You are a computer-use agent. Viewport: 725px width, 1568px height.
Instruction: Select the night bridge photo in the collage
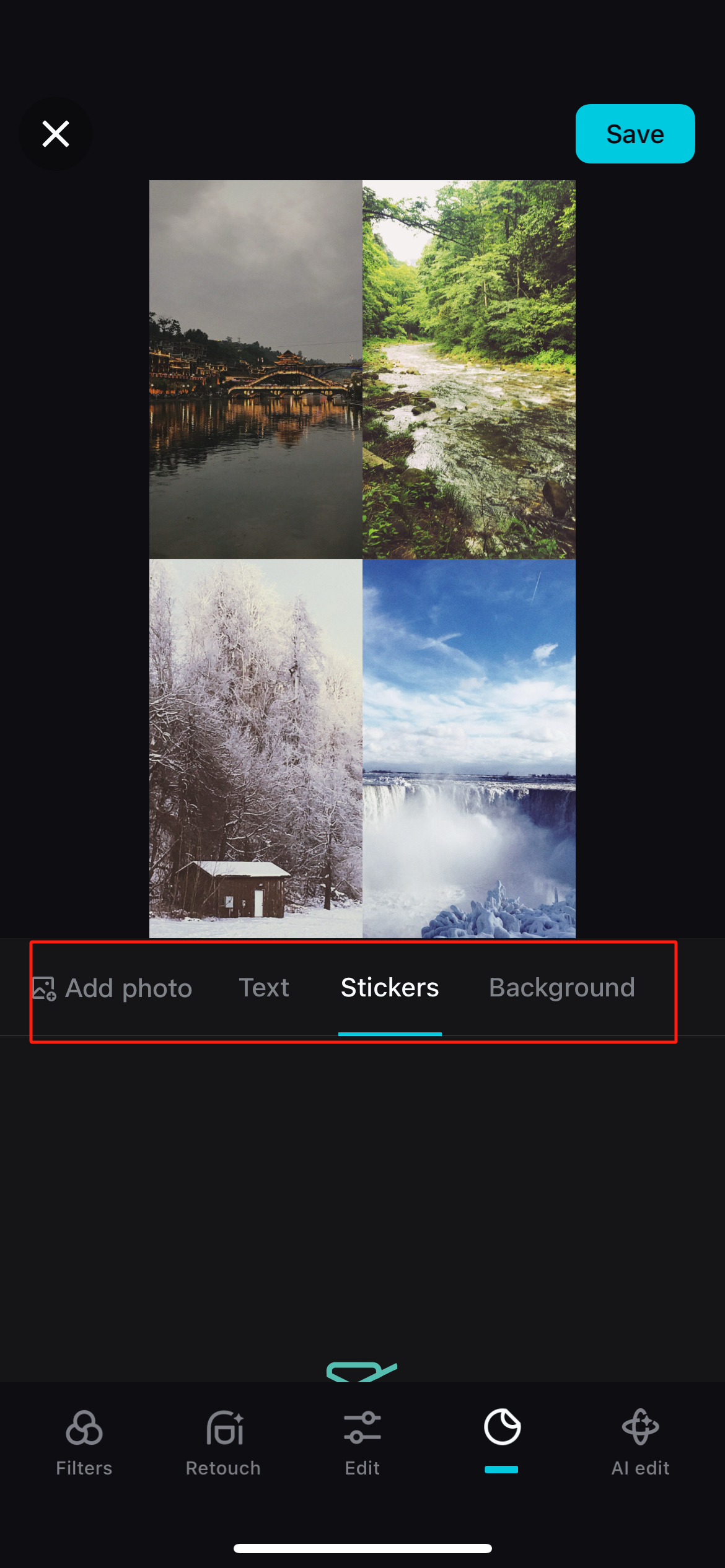click(x=255, y=368)
